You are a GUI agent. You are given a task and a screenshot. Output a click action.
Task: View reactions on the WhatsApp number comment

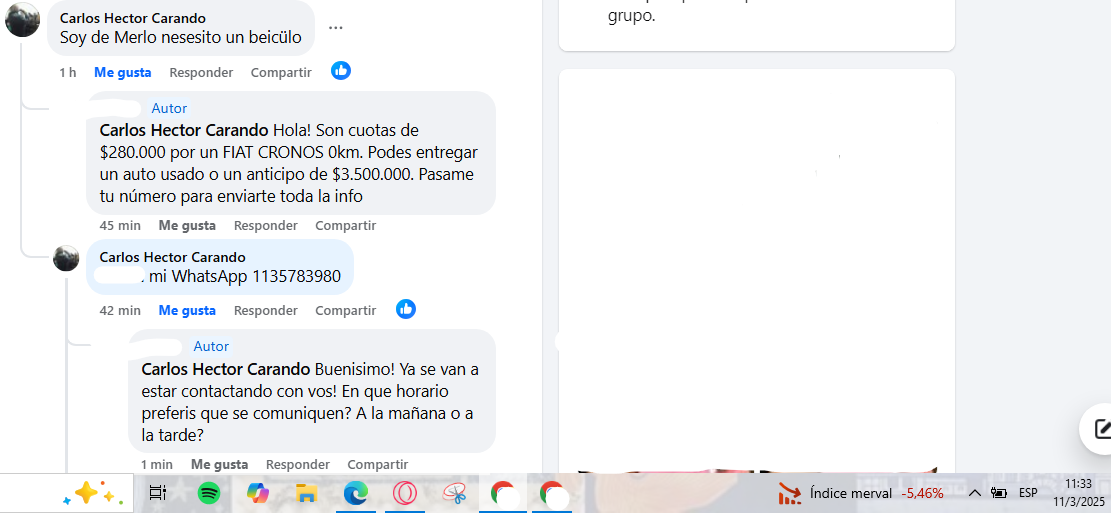tap(406, 309)
